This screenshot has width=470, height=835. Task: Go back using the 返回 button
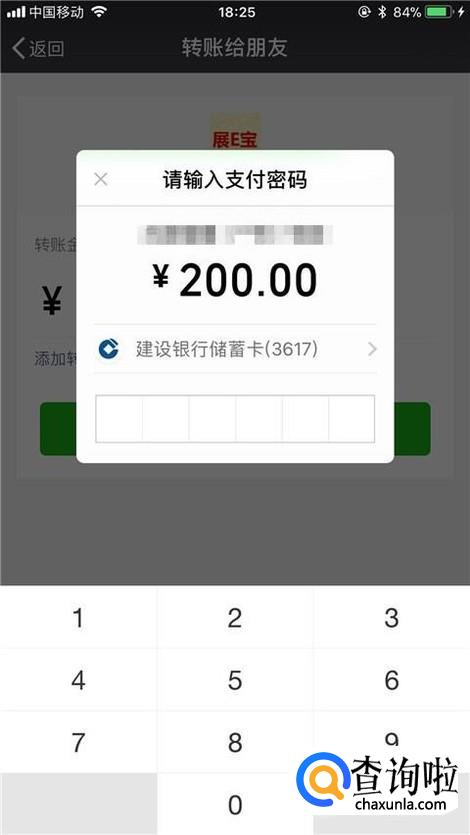click(38, 48)
